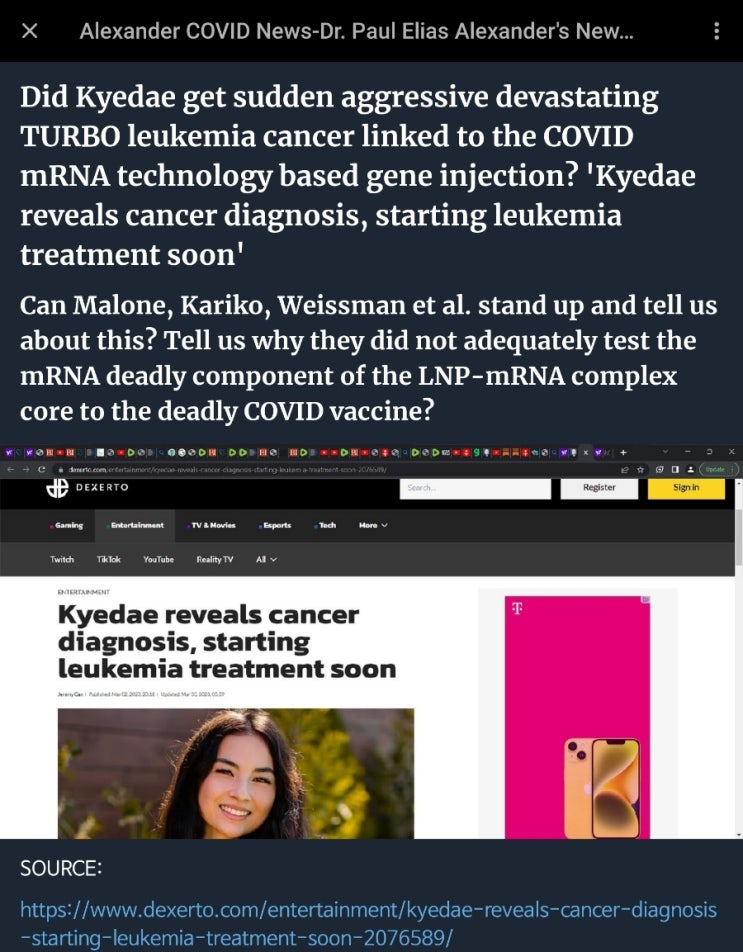Open the embedded Dexerto screenshot image
Screen dimensions: 743x952
click(371, 642)
